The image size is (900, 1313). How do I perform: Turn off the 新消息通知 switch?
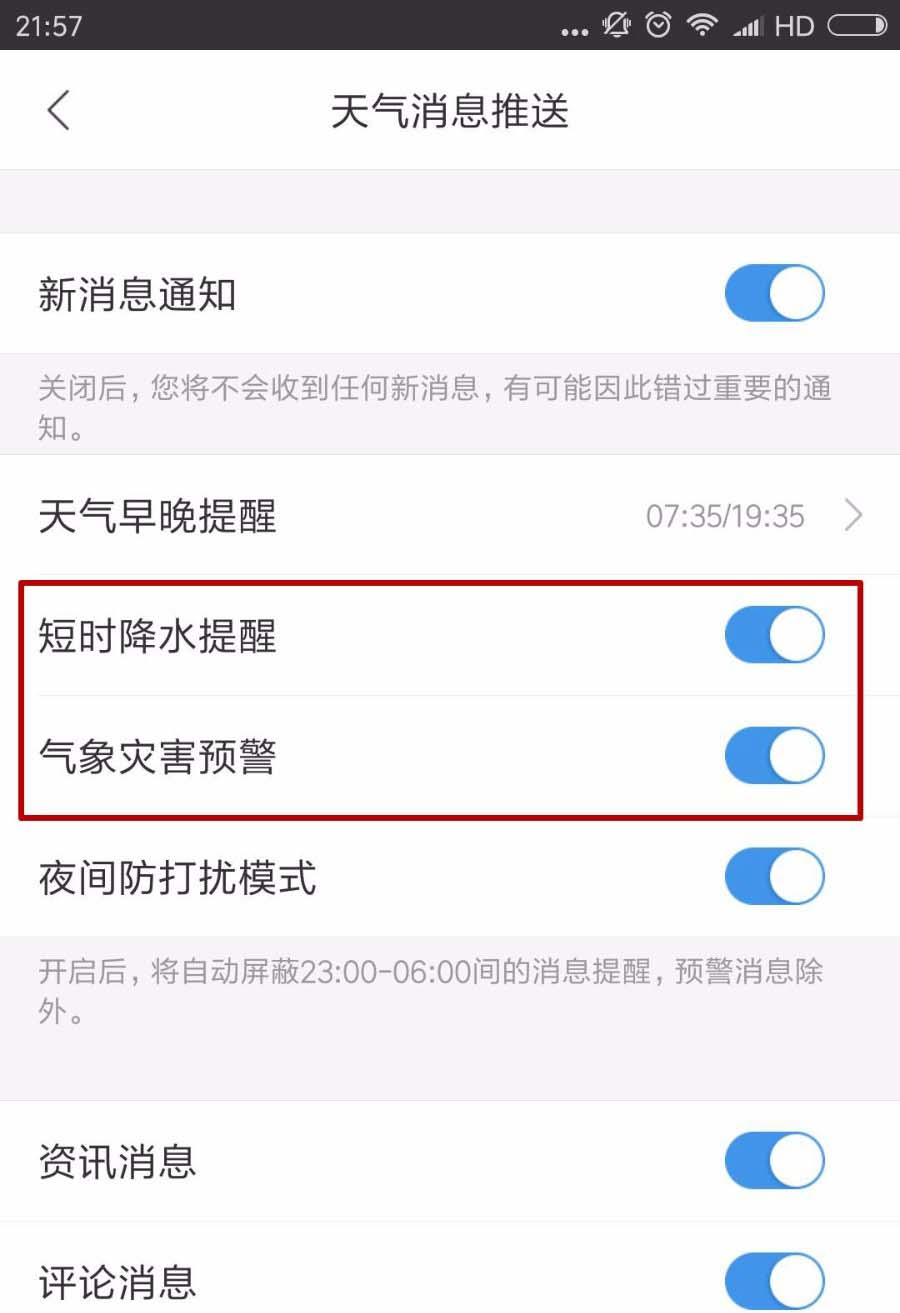click(x=774, y=294)
